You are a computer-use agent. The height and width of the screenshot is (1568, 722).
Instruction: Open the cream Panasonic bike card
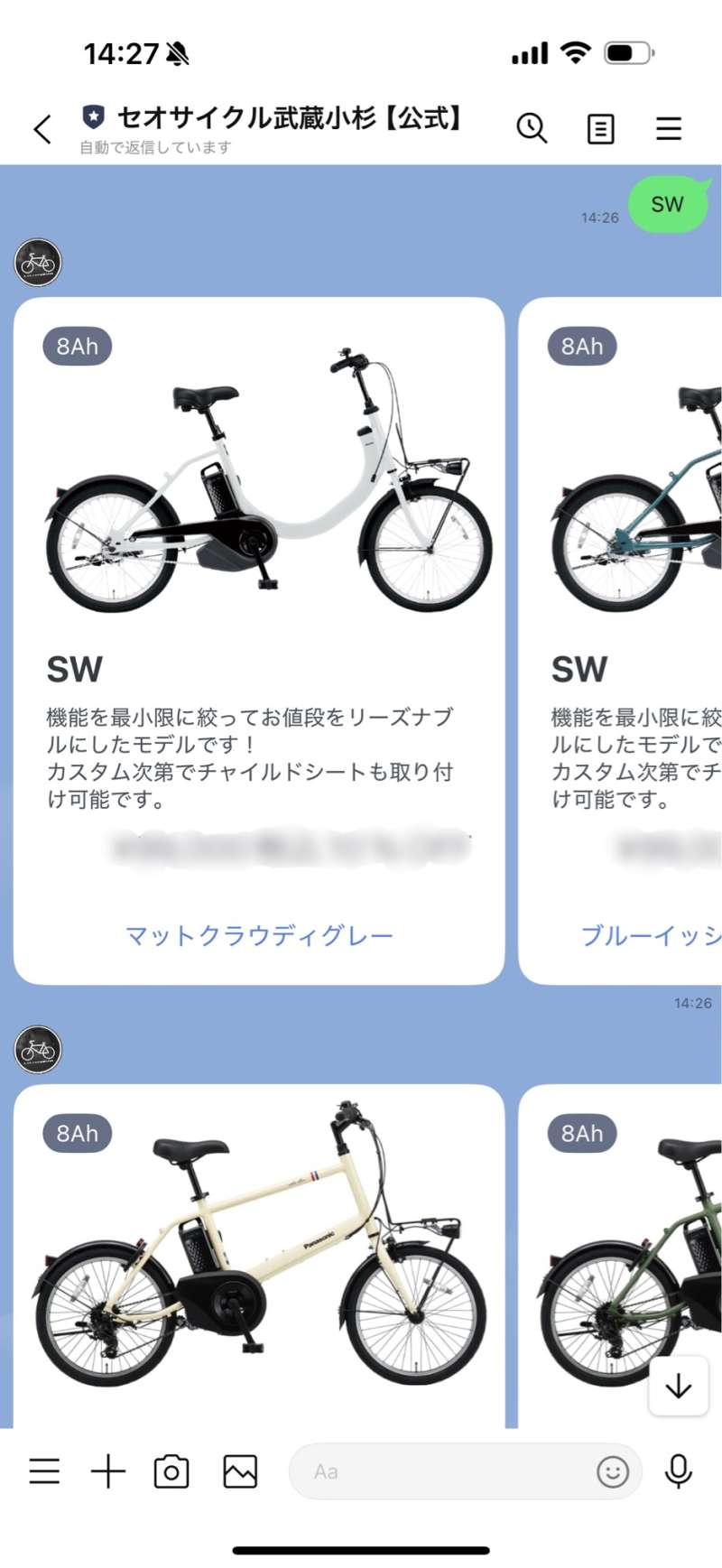[x=259, y=1264]
